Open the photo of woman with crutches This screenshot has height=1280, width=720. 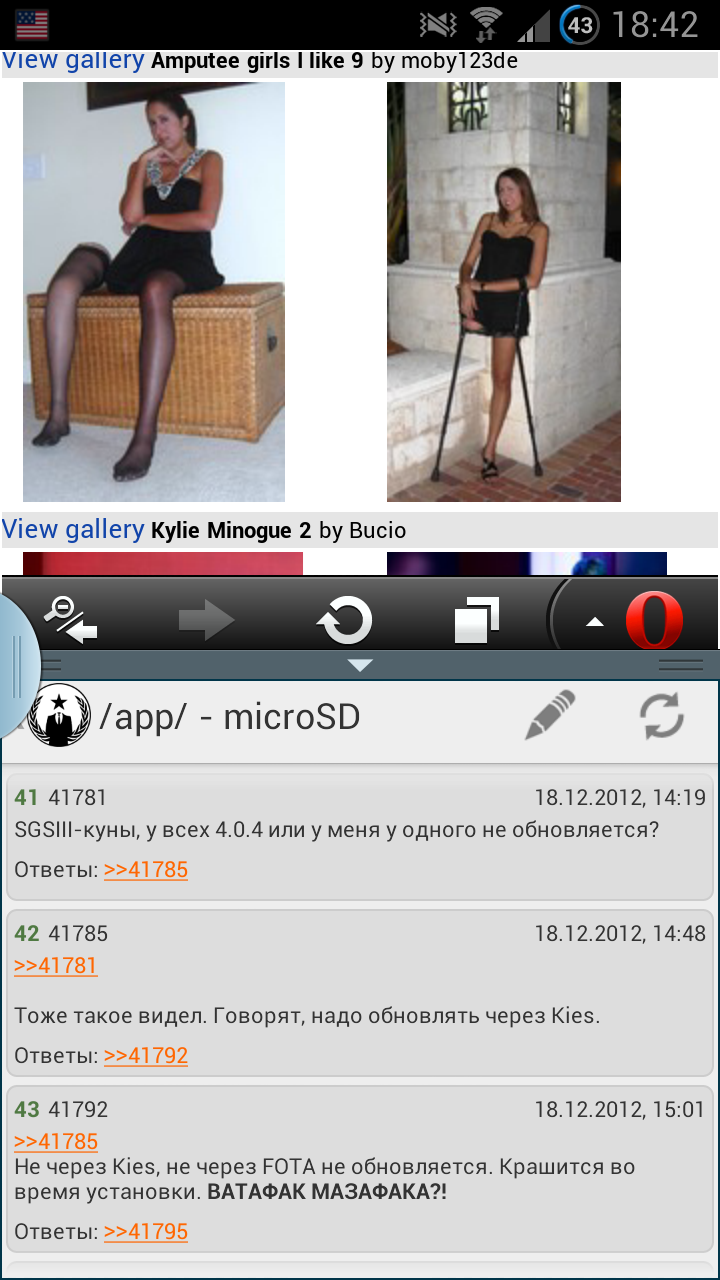coord(504,291)
